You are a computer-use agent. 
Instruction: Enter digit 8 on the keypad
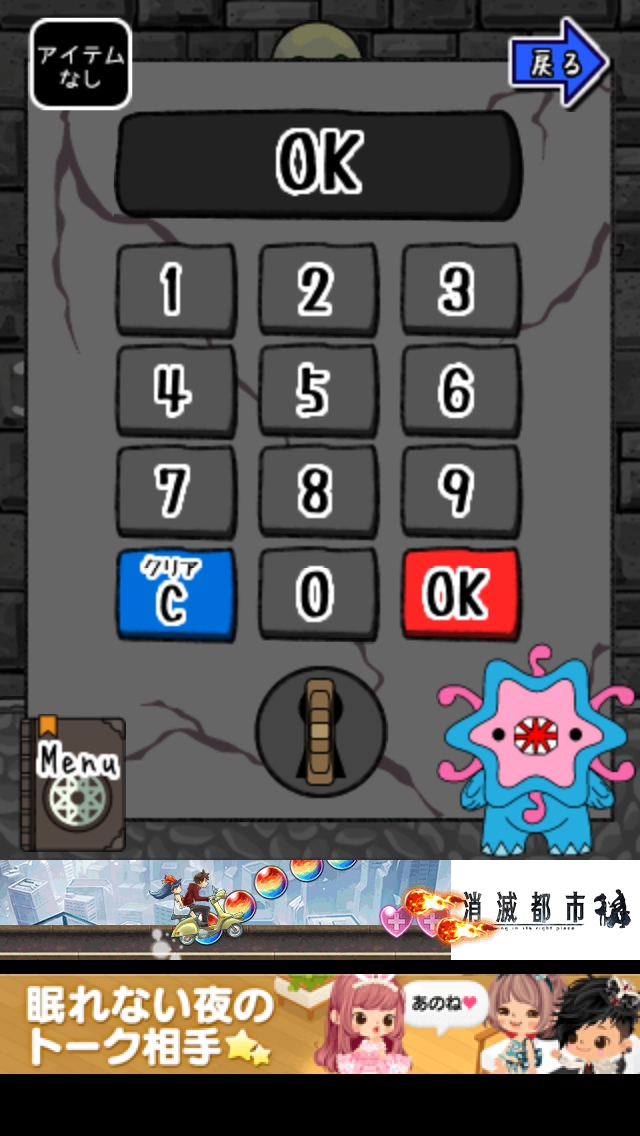[318, 491]
